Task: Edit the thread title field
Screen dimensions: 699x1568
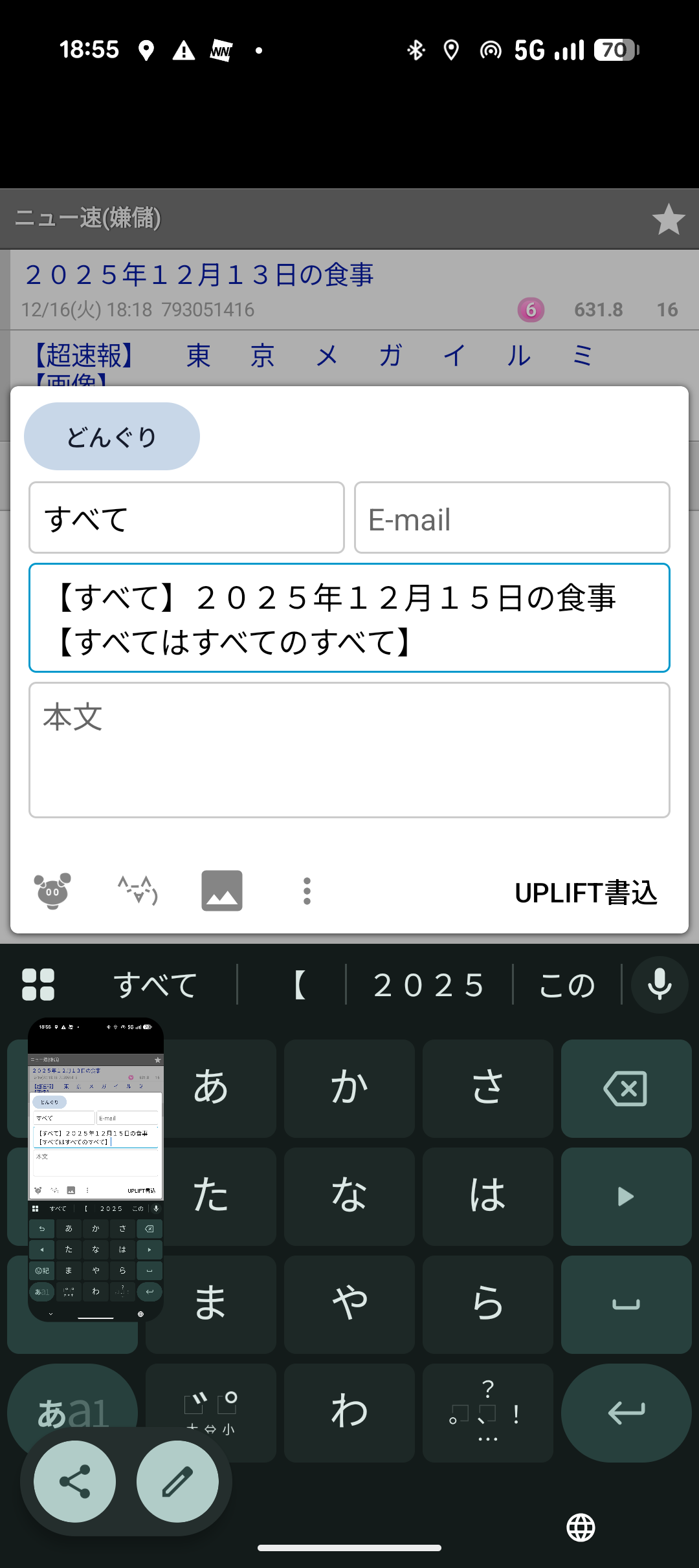Action: 349,618
